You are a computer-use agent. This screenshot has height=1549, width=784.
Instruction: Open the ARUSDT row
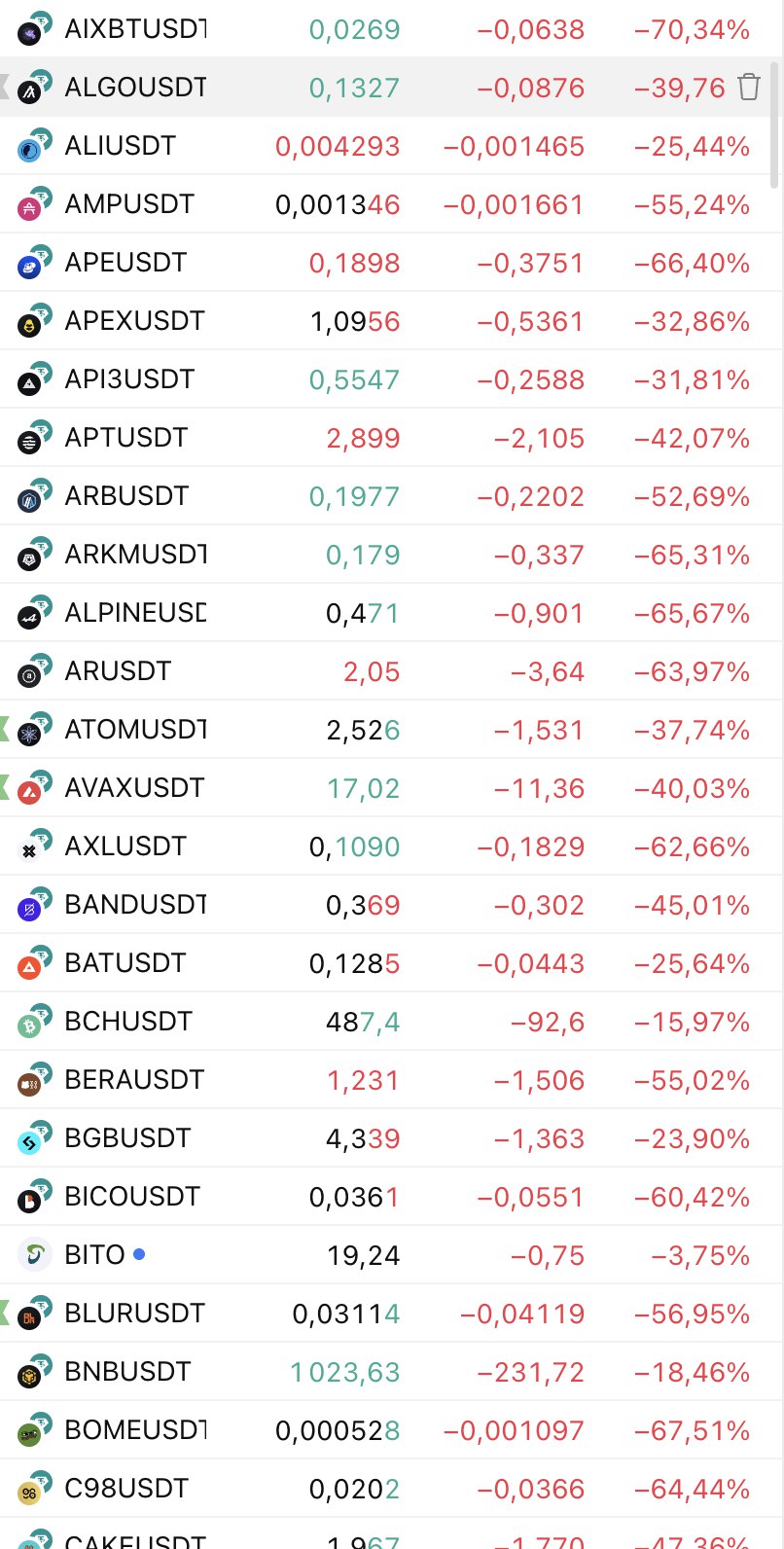pos(118,671)
